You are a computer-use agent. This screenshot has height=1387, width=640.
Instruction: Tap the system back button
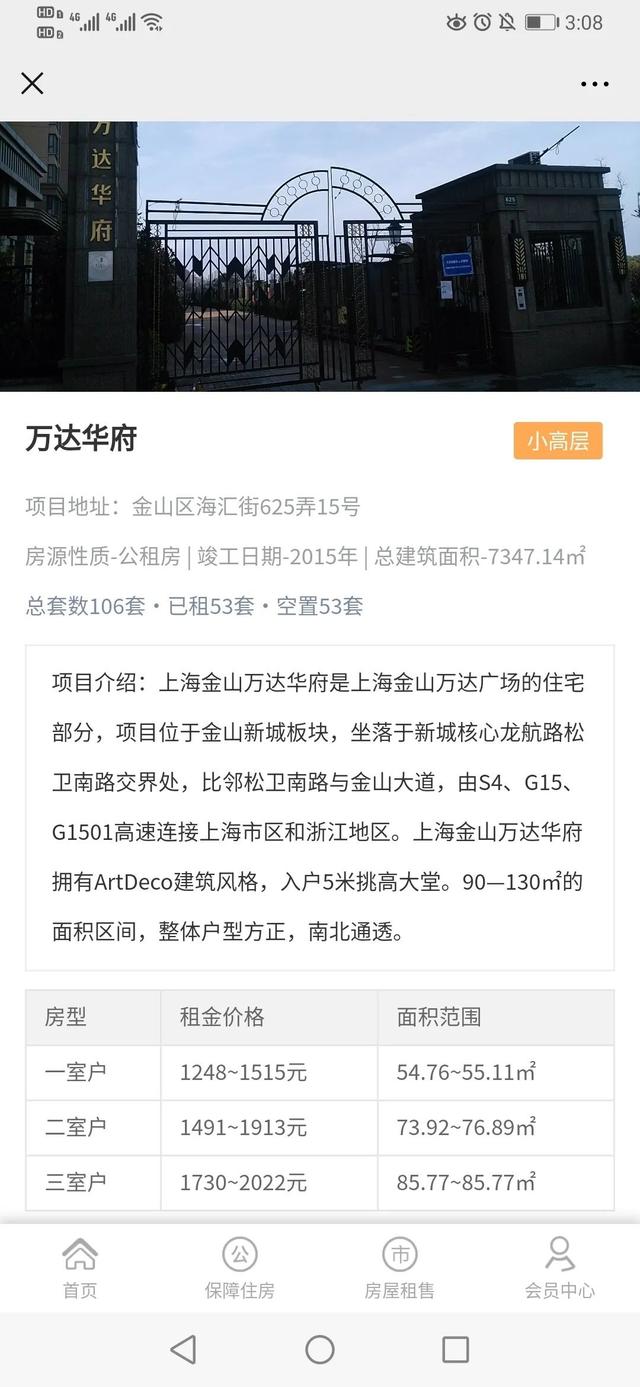point(183,1349)
